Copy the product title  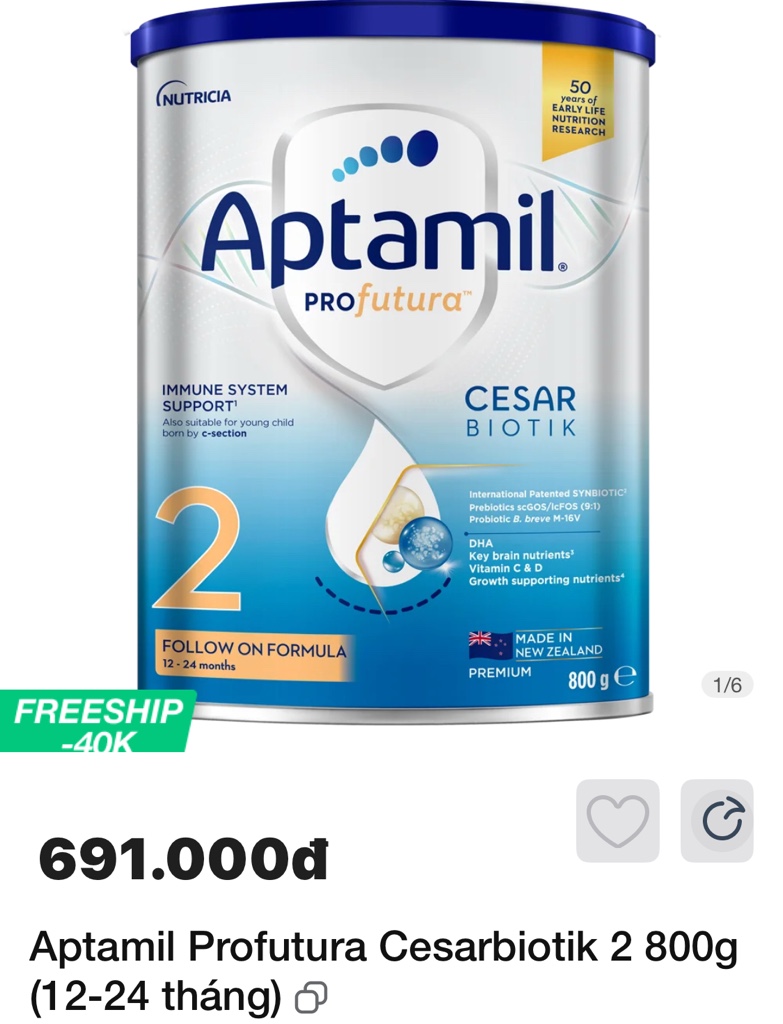[x=311, y=997]
